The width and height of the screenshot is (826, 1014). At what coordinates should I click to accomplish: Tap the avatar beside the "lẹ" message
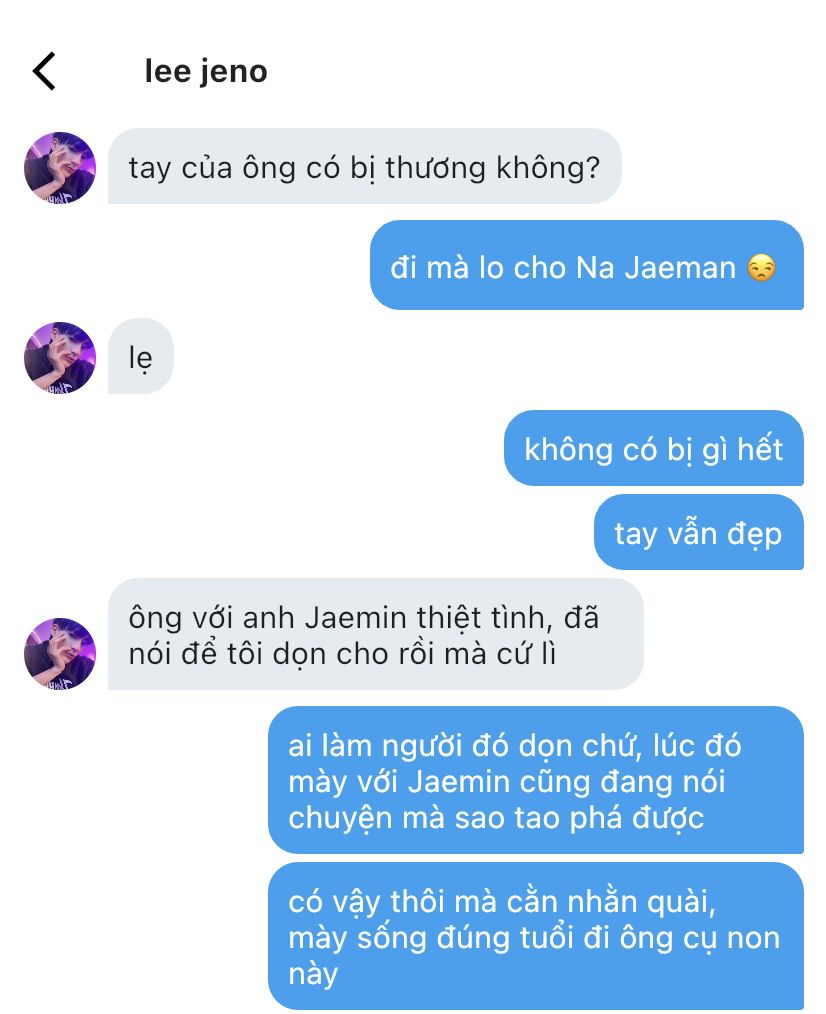[x=60, y=357]
